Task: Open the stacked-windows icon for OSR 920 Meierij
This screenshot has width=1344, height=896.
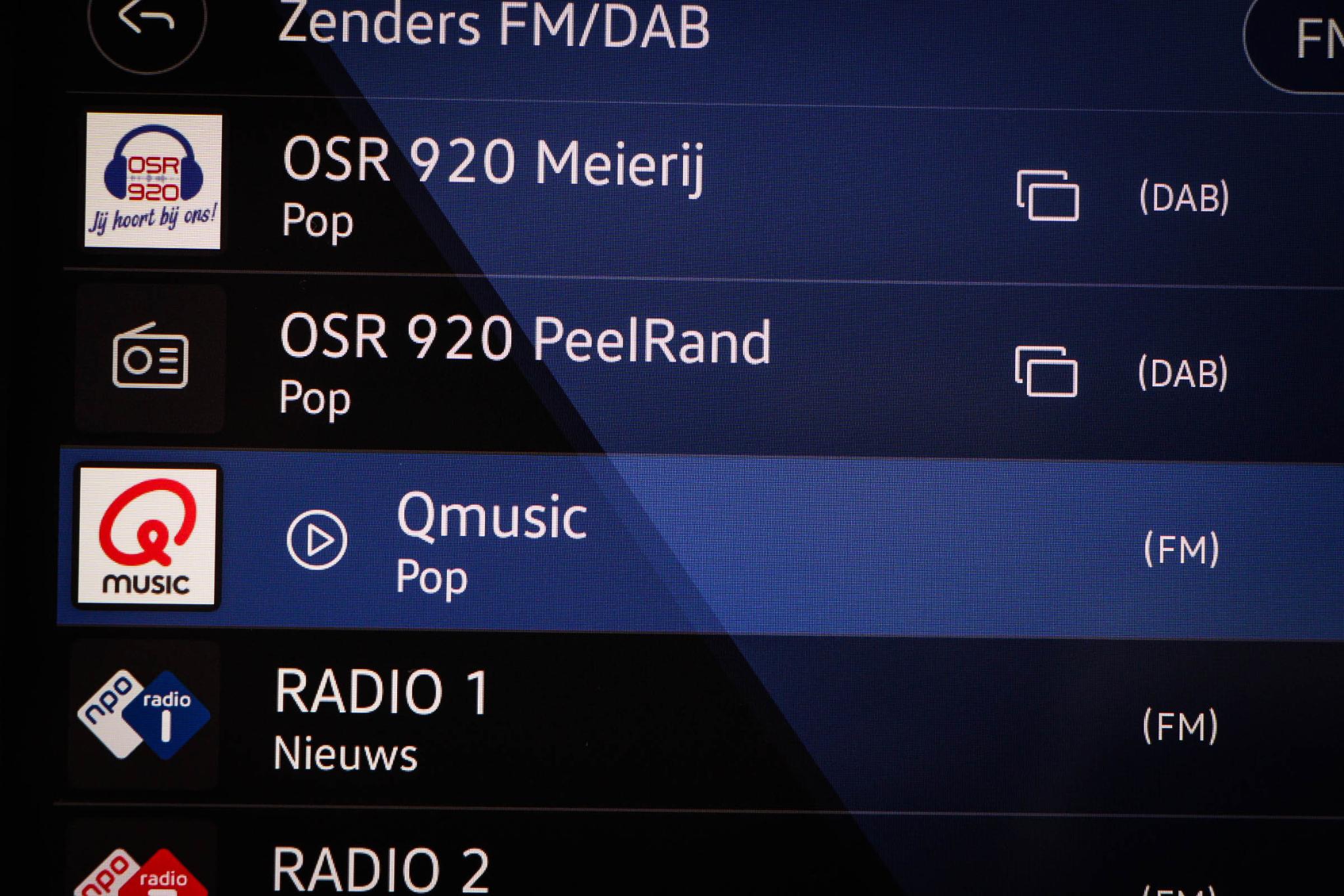Action: click(1047, 195)
